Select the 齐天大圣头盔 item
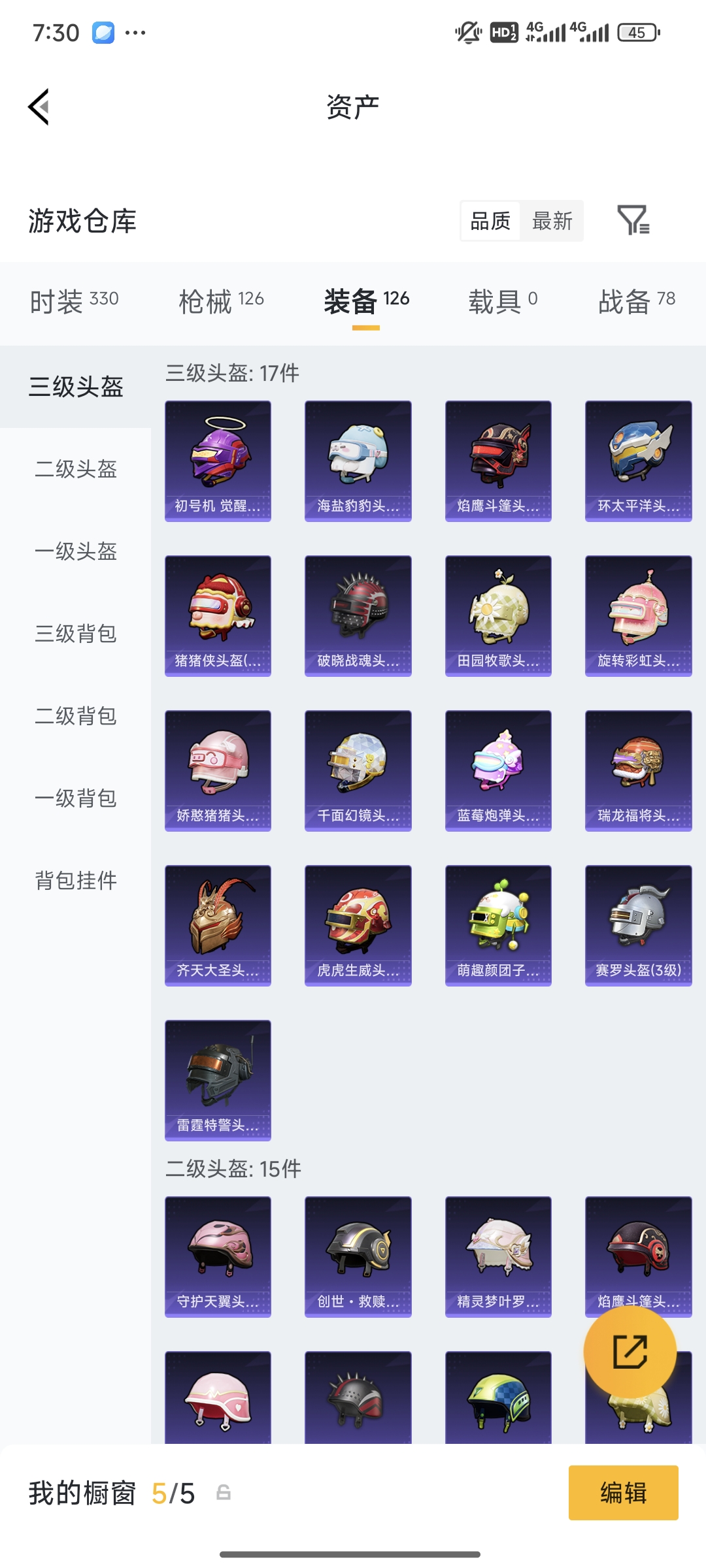The image size is (706, 1568). (x=218, y=925)
